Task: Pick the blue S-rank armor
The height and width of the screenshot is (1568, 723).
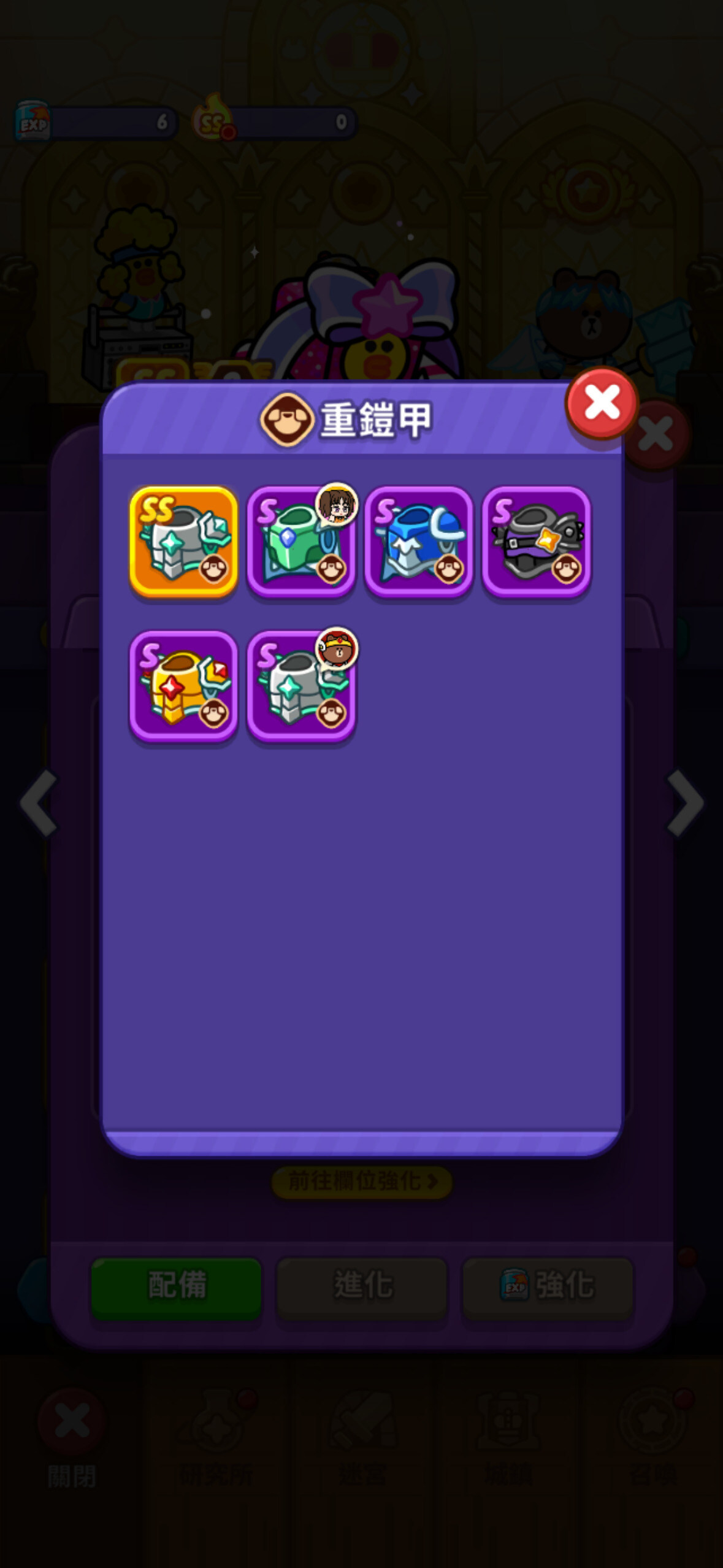Action: [419, 541]
